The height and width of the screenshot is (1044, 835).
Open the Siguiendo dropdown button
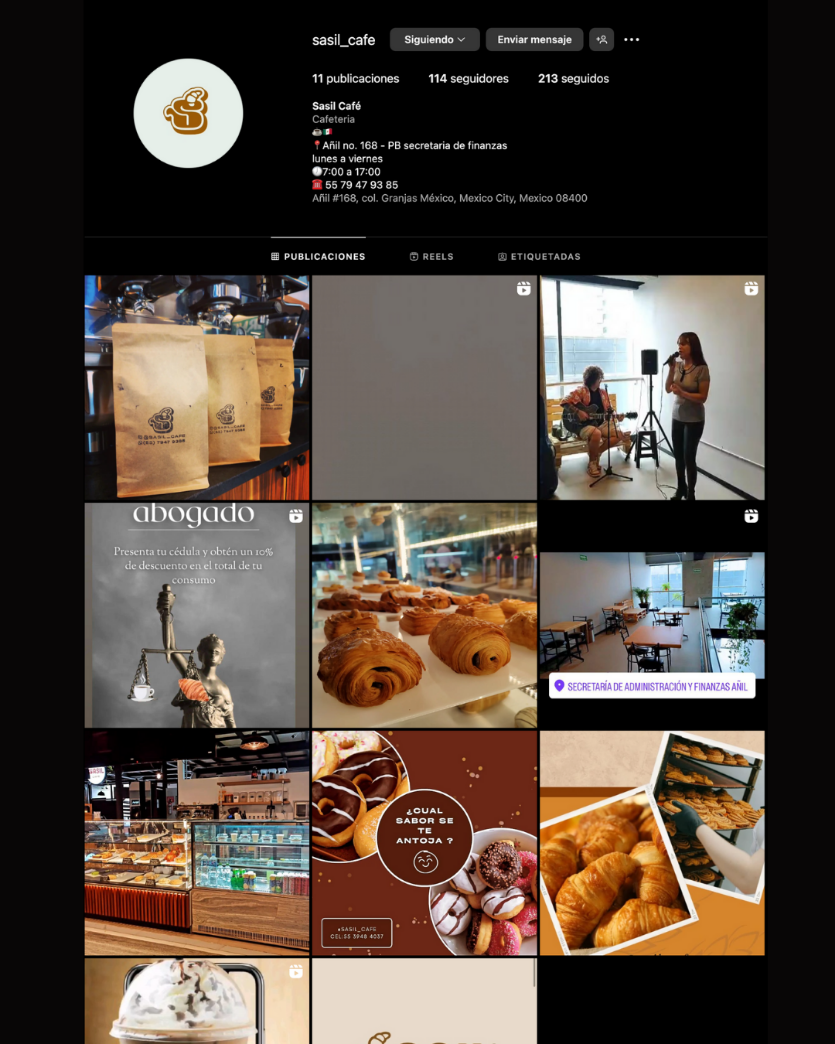click(x=434, y=40)
